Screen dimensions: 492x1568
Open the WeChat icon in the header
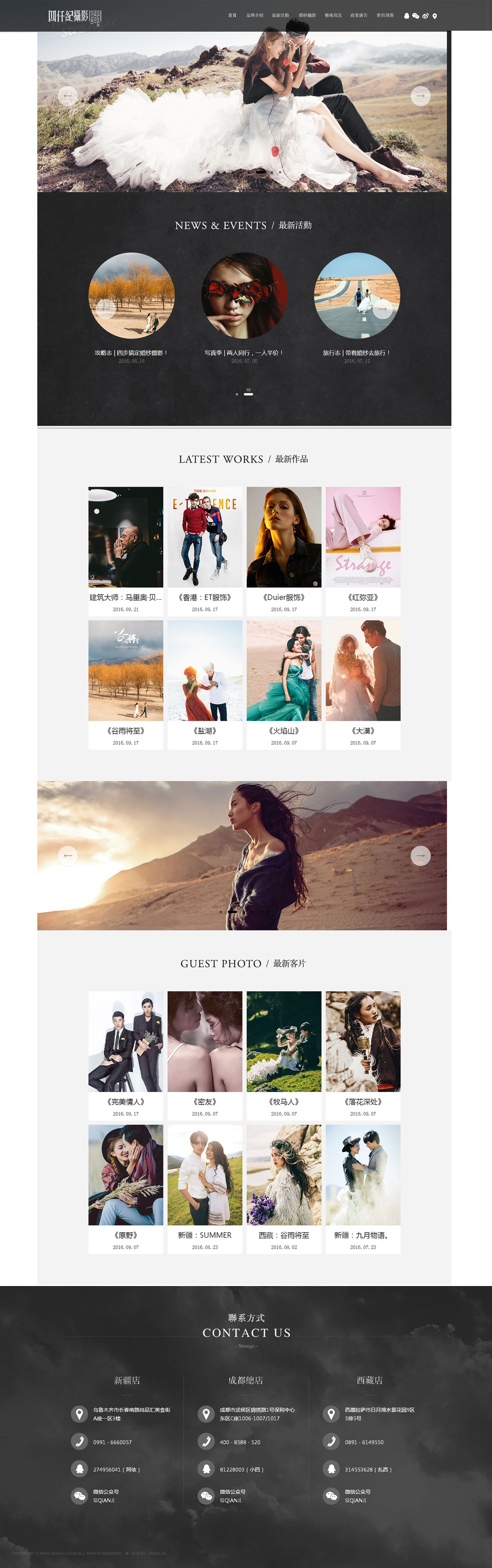[415, 16]
